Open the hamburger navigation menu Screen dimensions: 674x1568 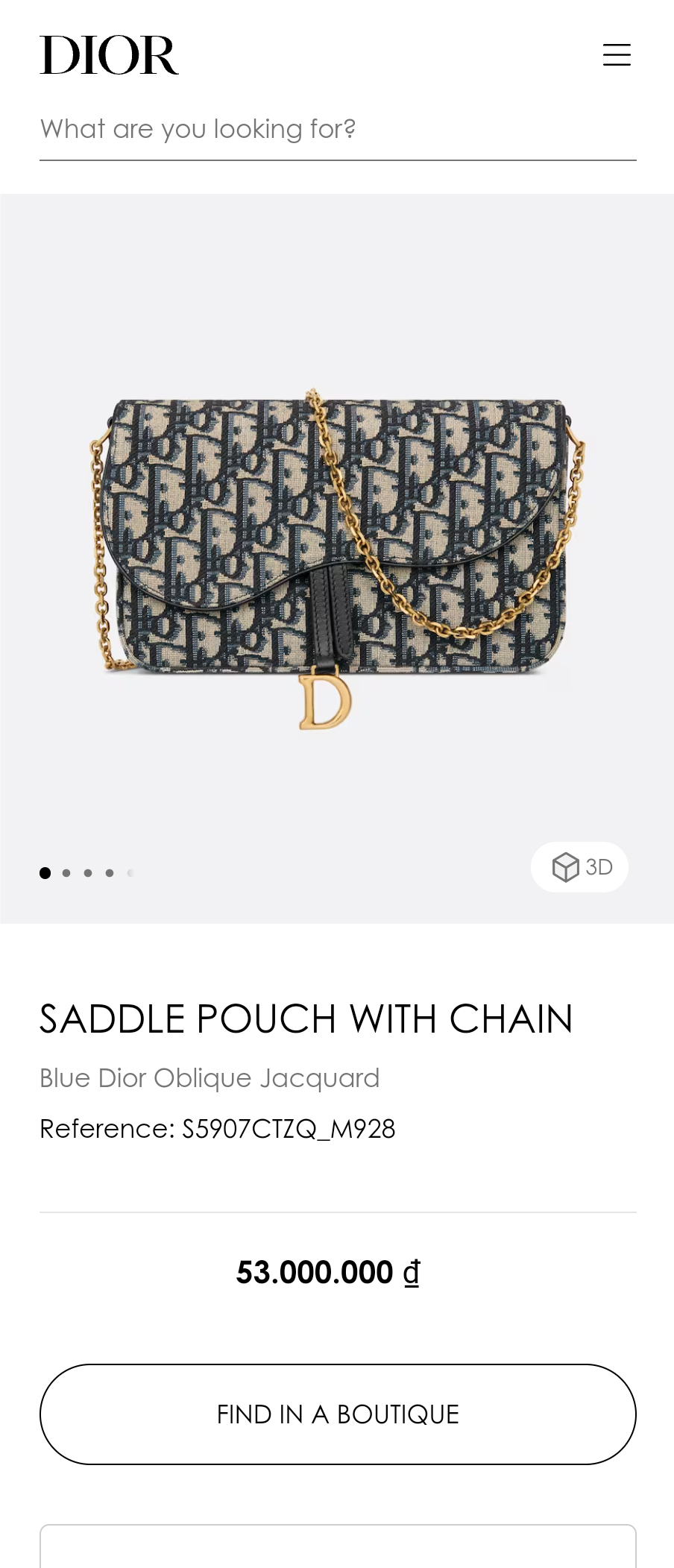click(617, 54)
